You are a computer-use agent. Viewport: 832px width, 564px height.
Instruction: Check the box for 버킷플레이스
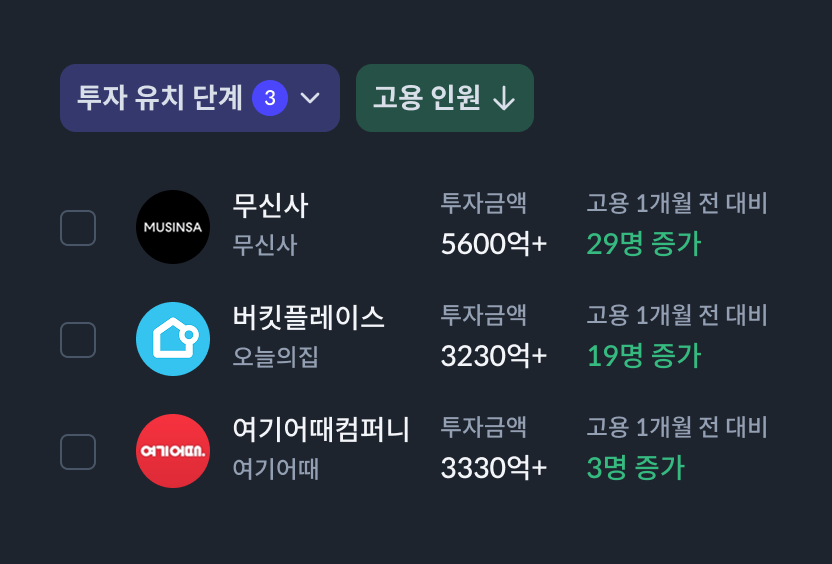pos(78,340)
